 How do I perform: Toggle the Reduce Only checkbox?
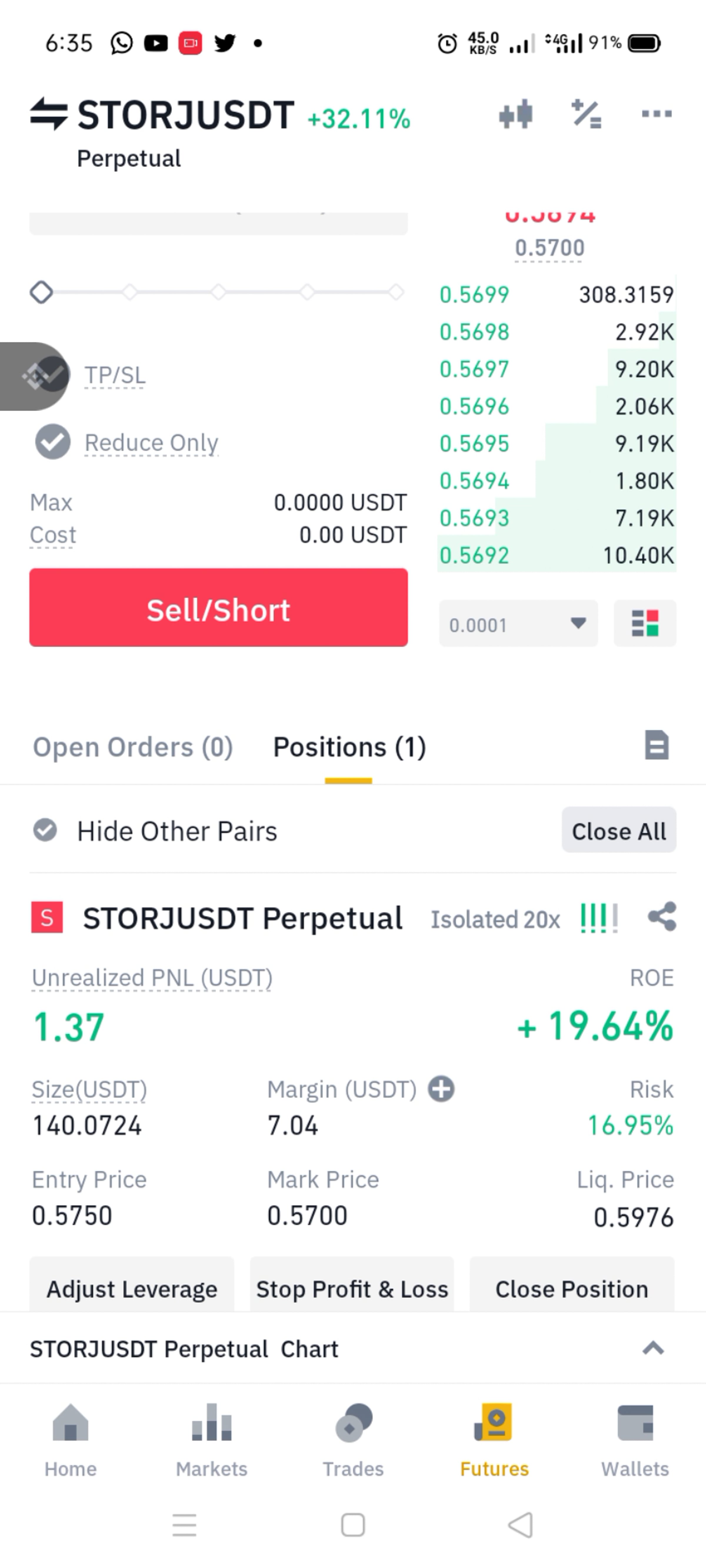(53, 442)
